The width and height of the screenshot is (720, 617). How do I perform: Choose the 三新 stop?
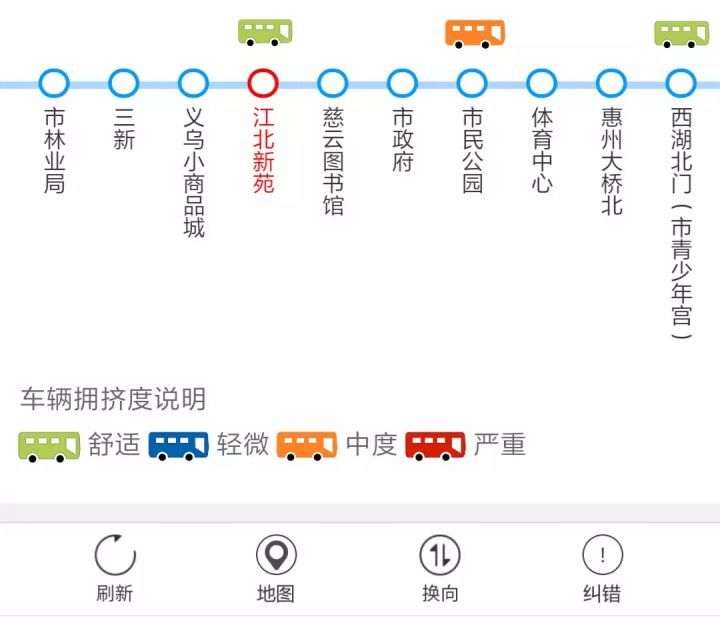124,83
